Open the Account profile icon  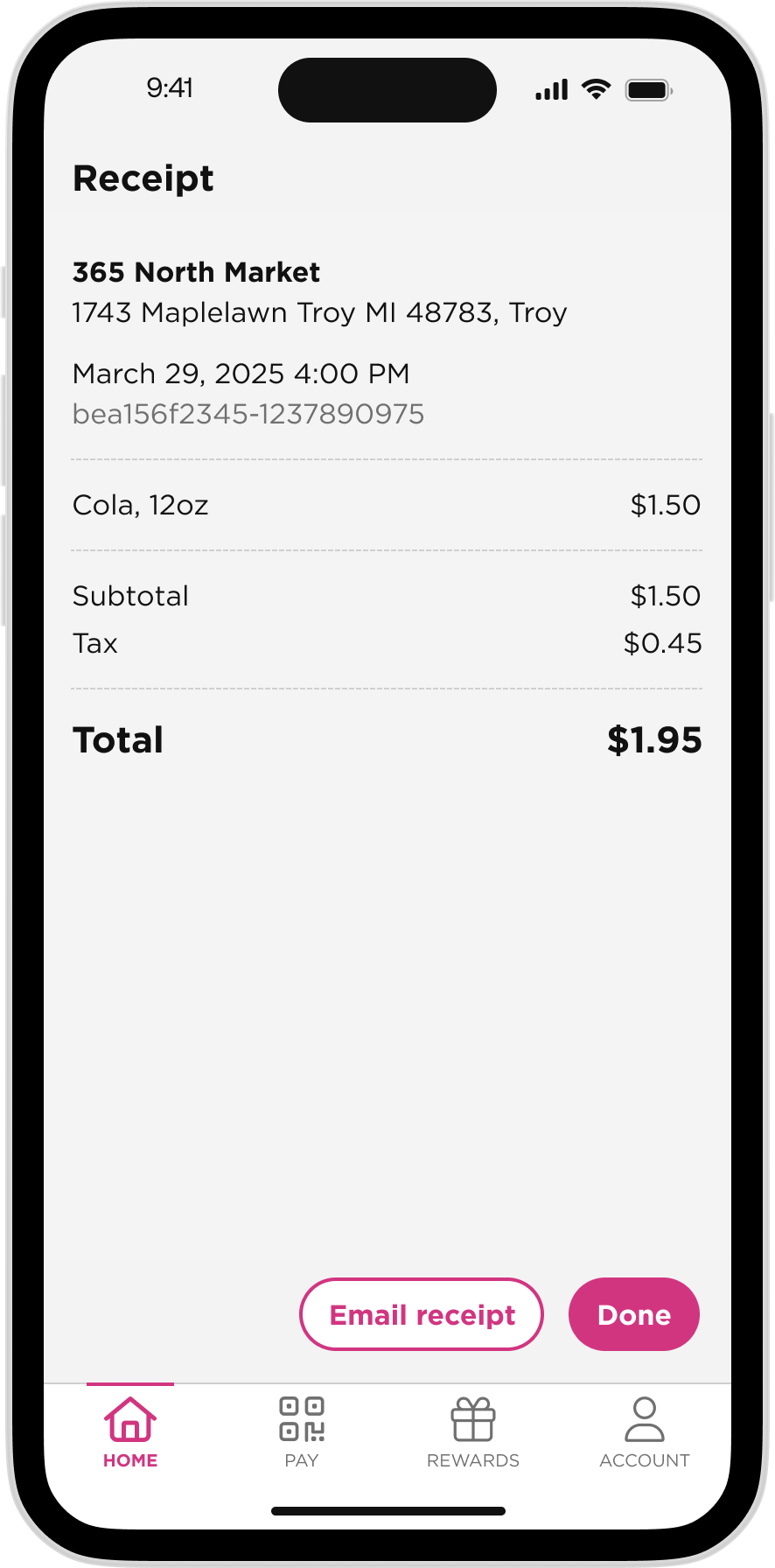[x=644, y=1419]
